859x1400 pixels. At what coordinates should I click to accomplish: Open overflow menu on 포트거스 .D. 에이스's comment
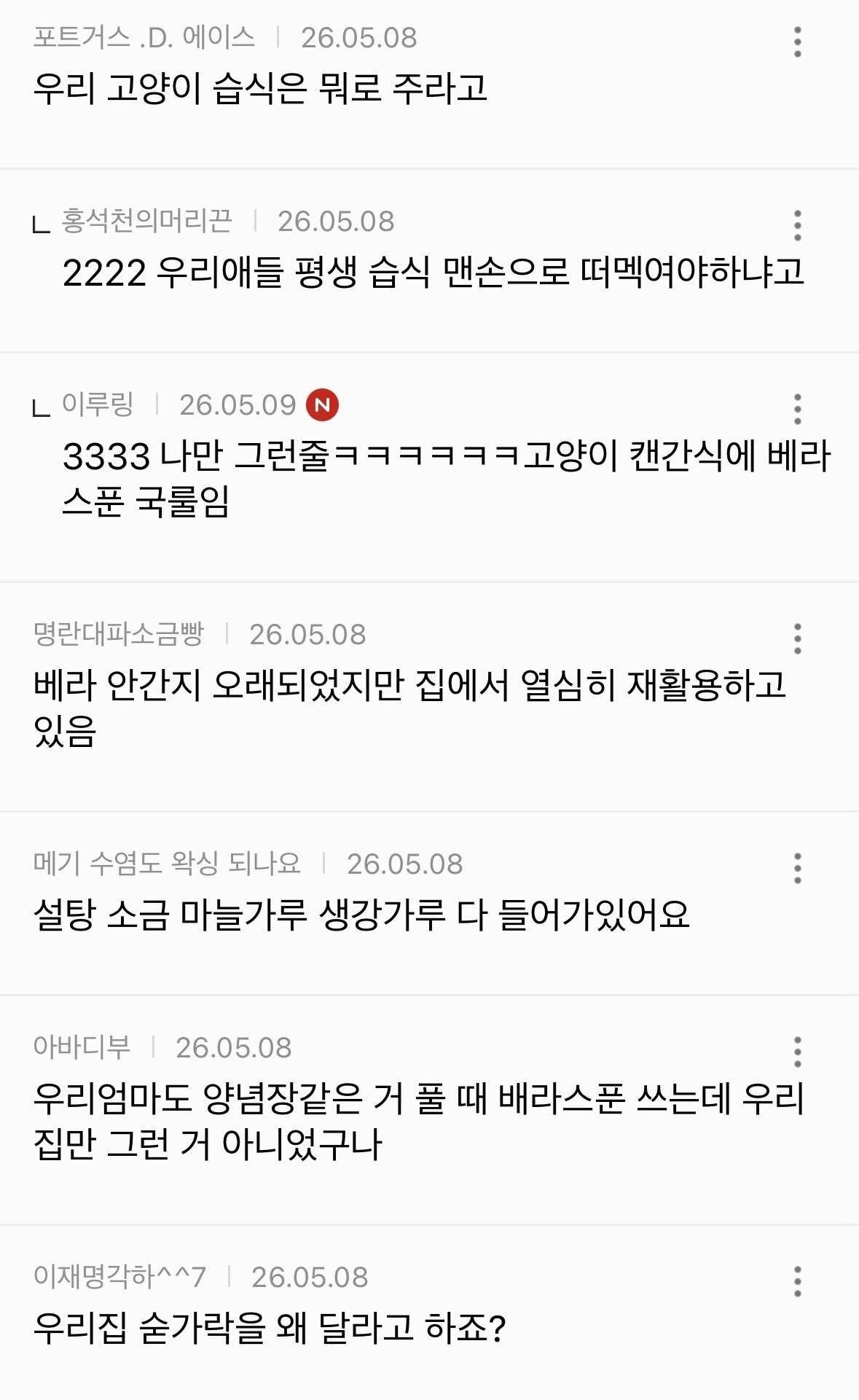798,42
